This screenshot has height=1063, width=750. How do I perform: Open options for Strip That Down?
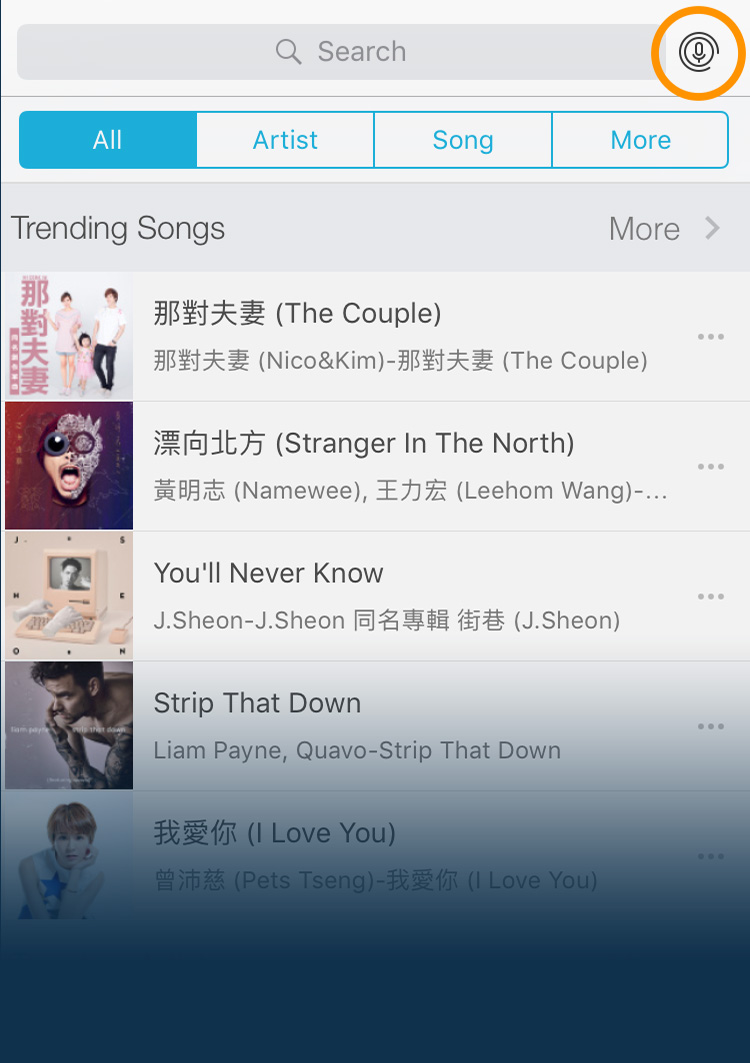[711, 727]
